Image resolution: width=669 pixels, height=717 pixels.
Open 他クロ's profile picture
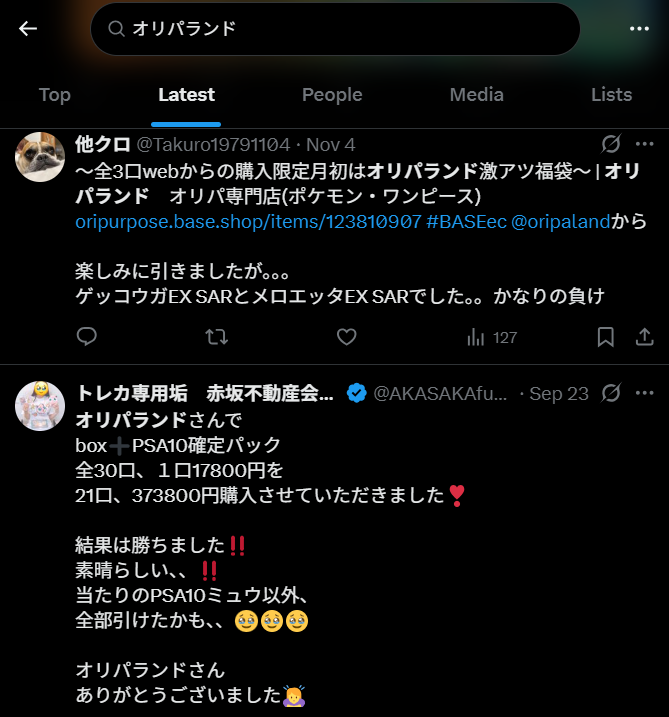point(41,157)
